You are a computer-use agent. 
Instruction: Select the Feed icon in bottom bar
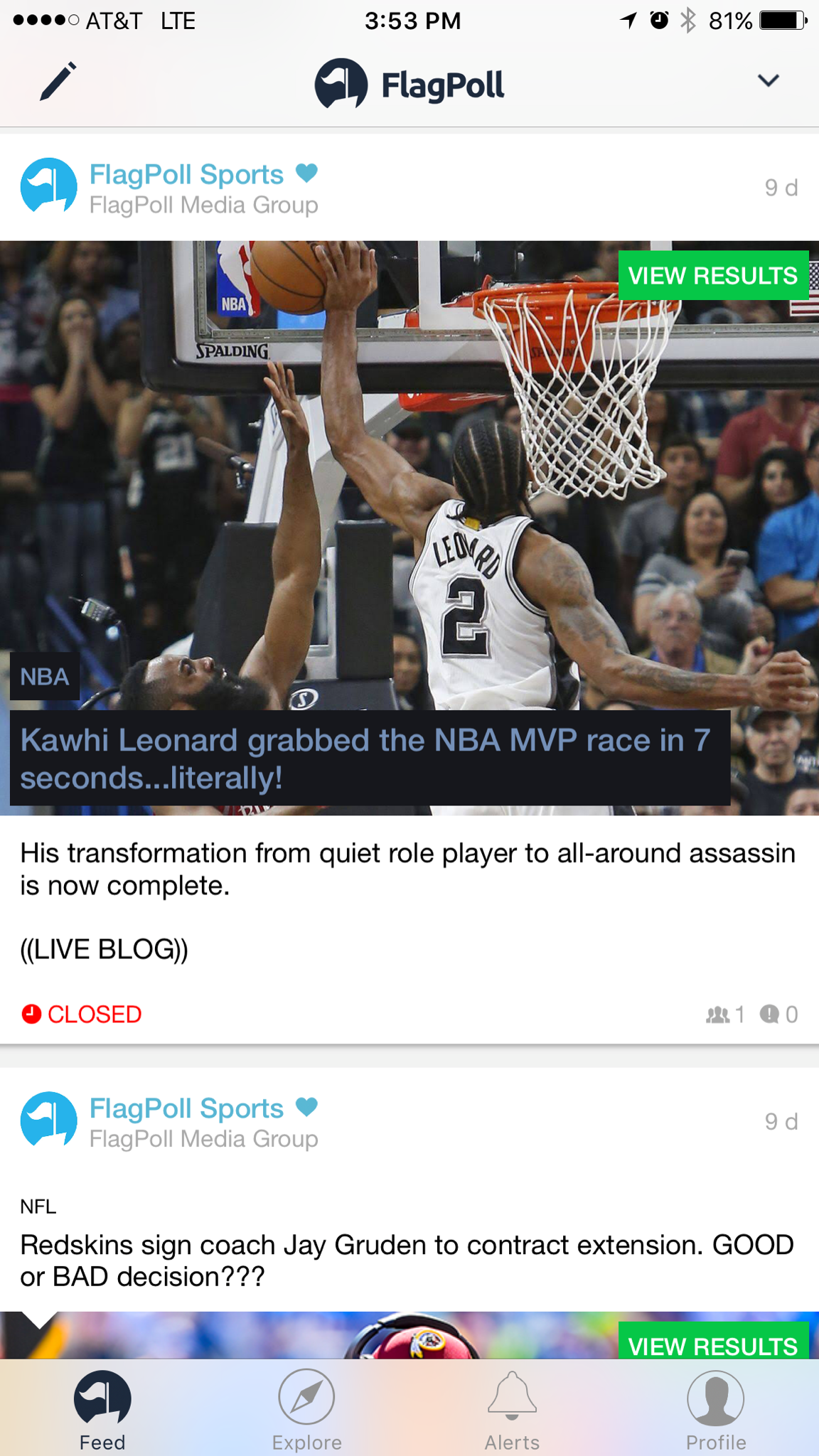coord(102,1399)
